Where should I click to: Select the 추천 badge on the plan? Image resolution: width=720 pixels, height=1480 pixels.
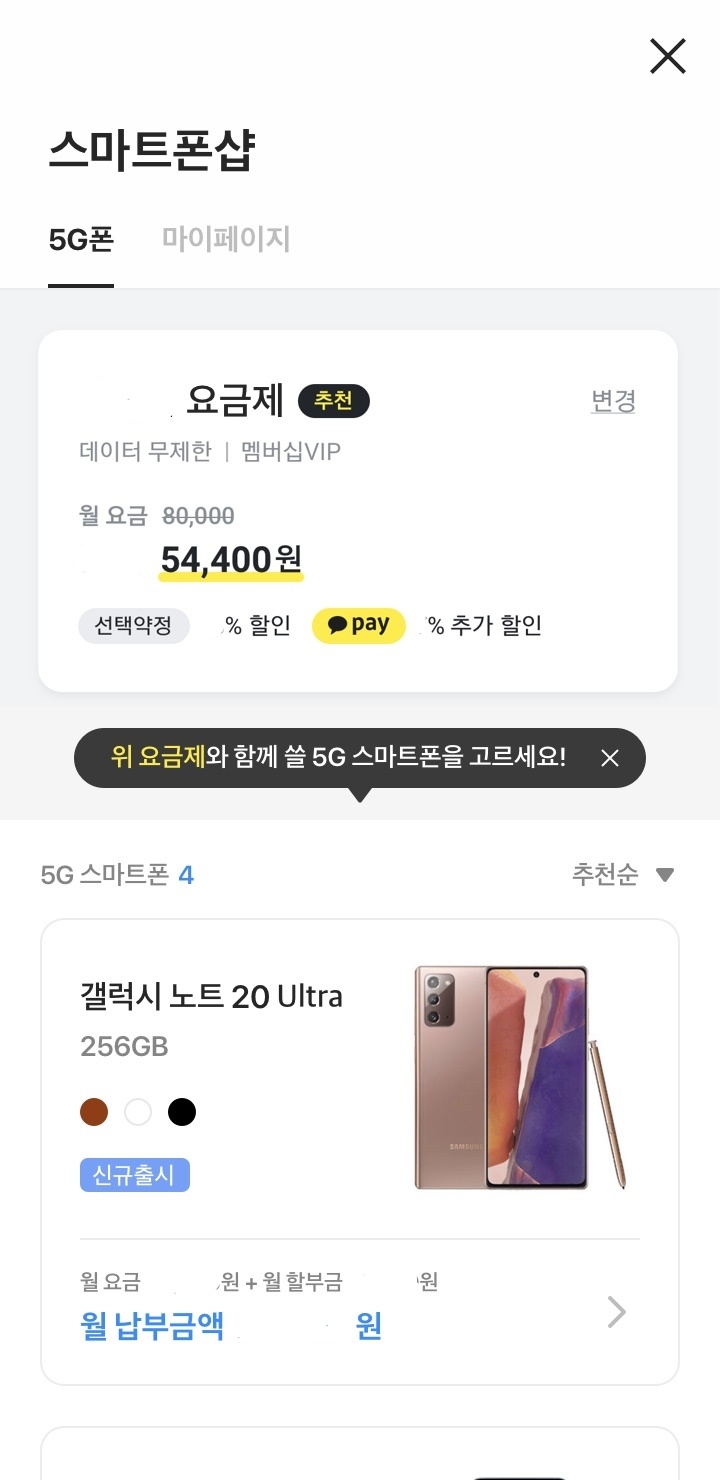tap(334, 401)
